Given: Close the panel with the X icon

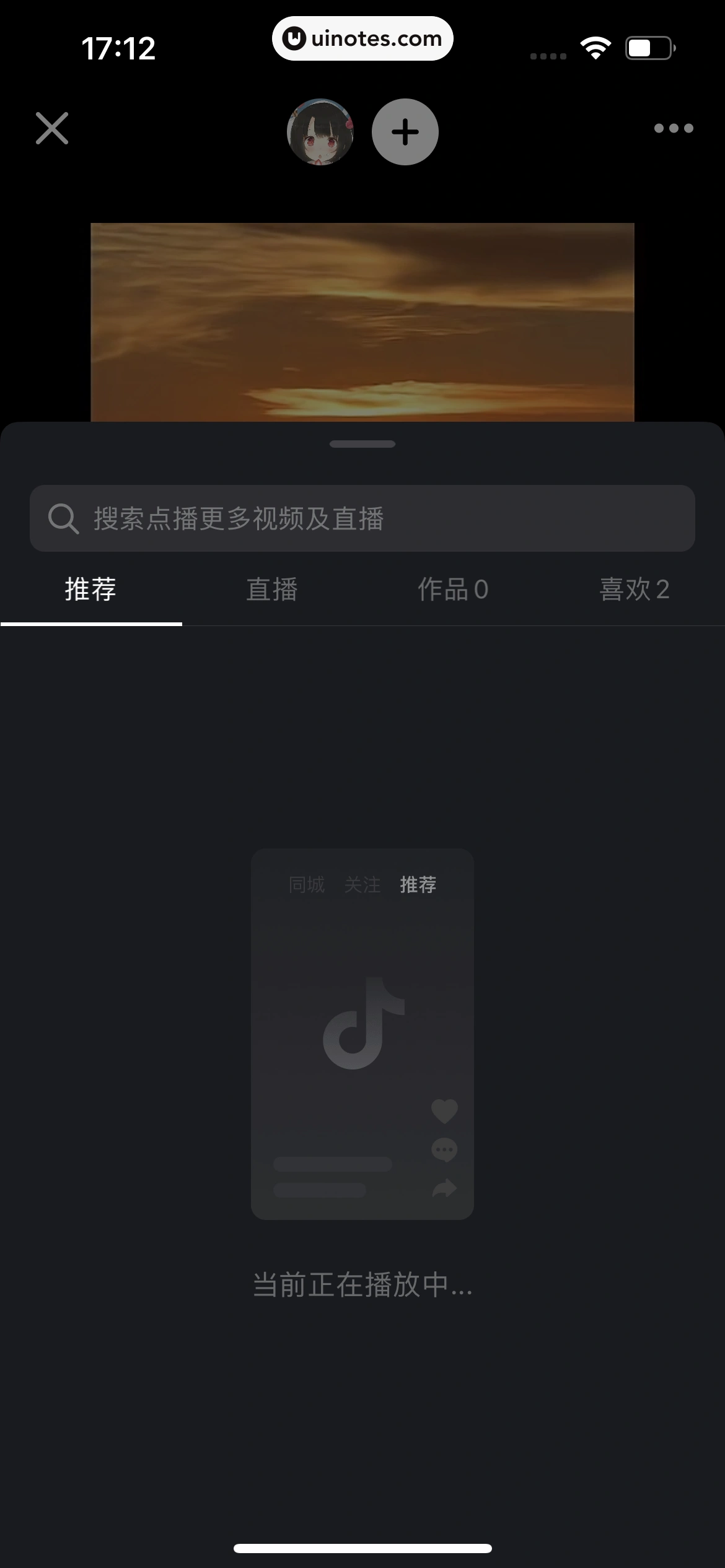Looking at the screenshot, I should (51, 129).
